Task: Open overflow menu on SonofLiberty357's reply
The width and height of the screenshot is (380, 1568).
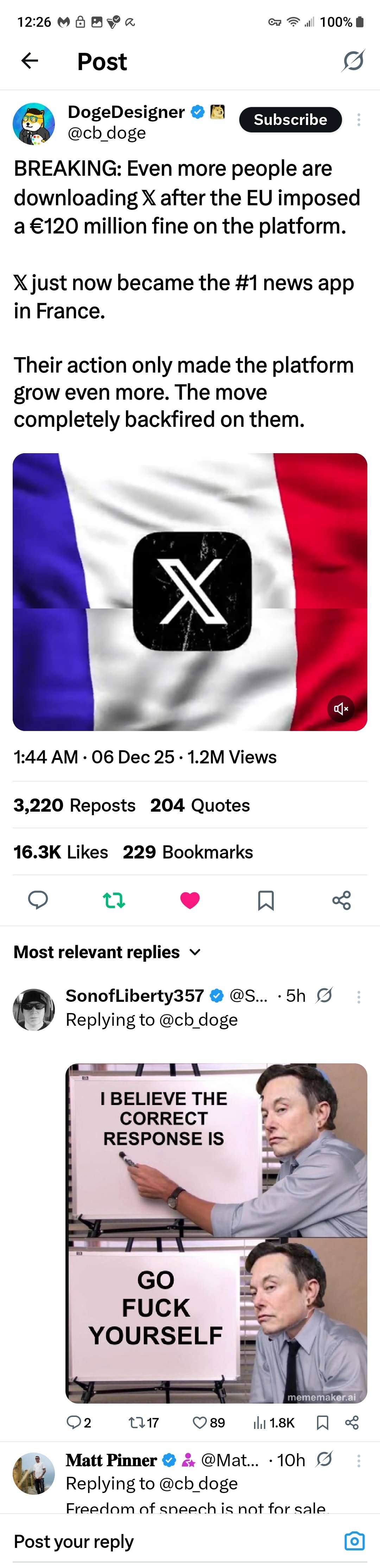Action: (359, 997)
